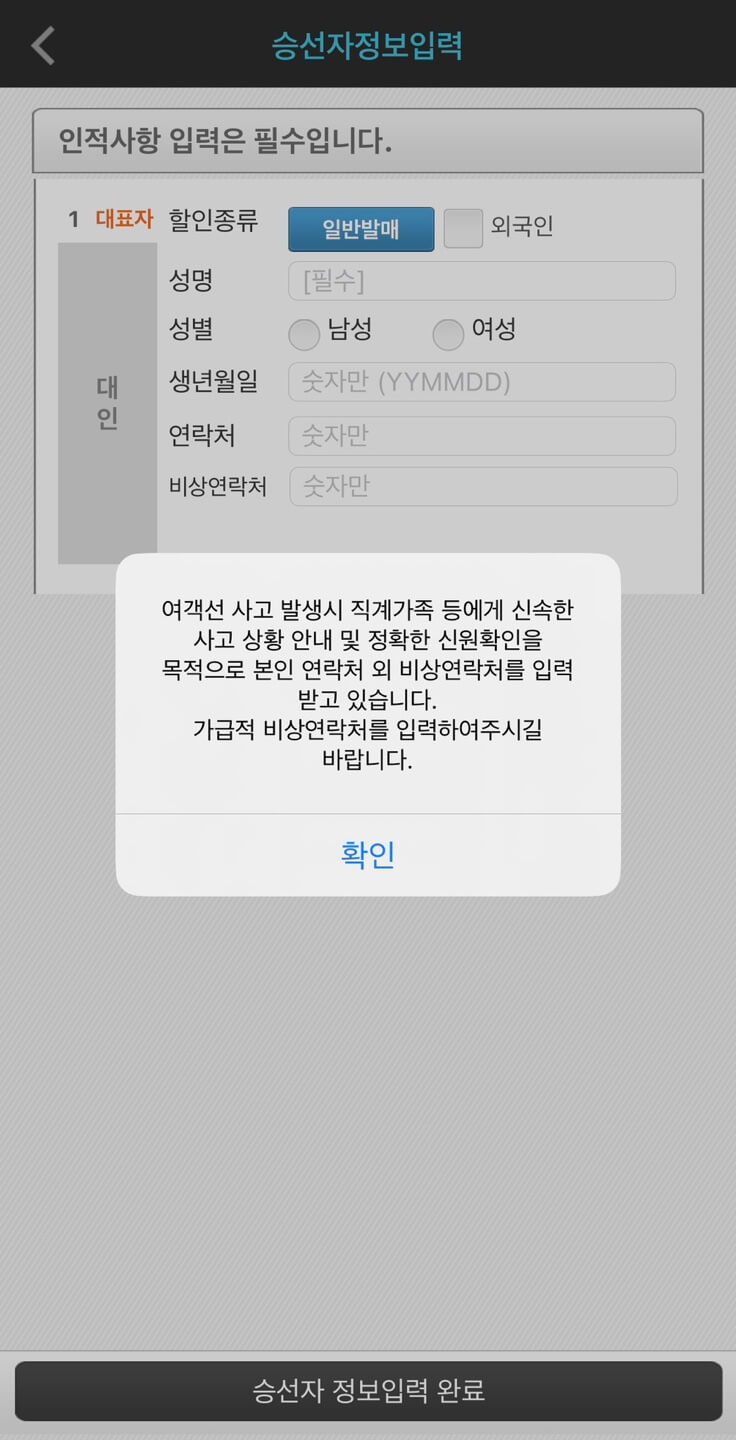
Task: Click the 비상연락처 emergency contact field
Action: point(482,486)
